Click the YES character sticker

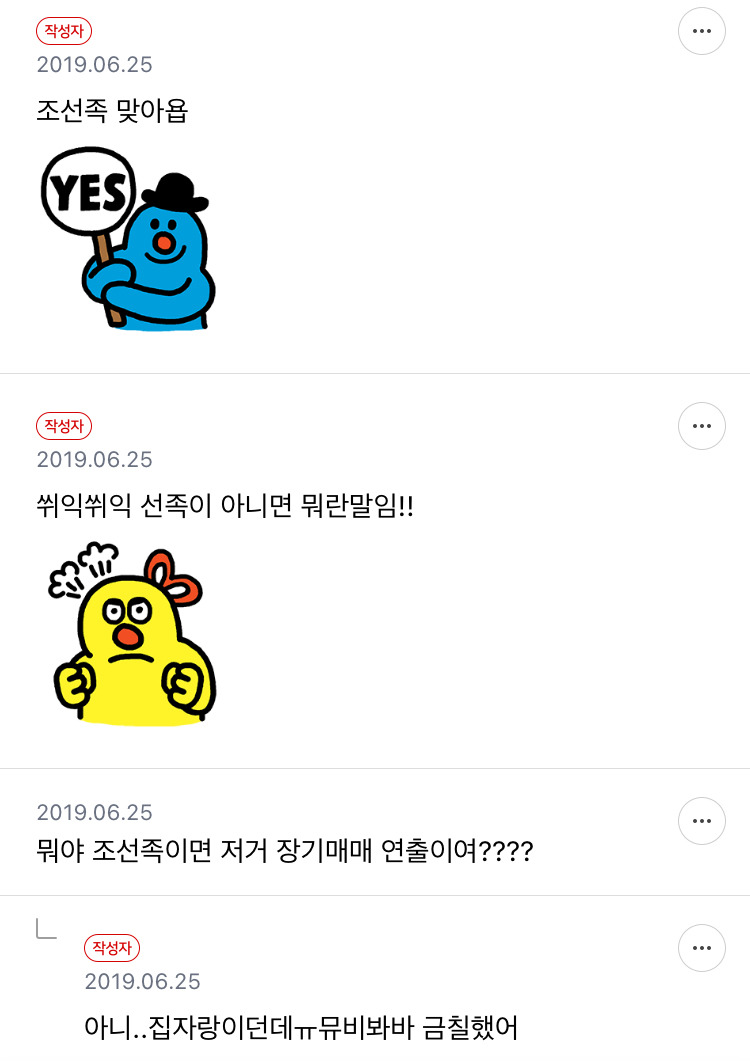(x=135, y=240)
